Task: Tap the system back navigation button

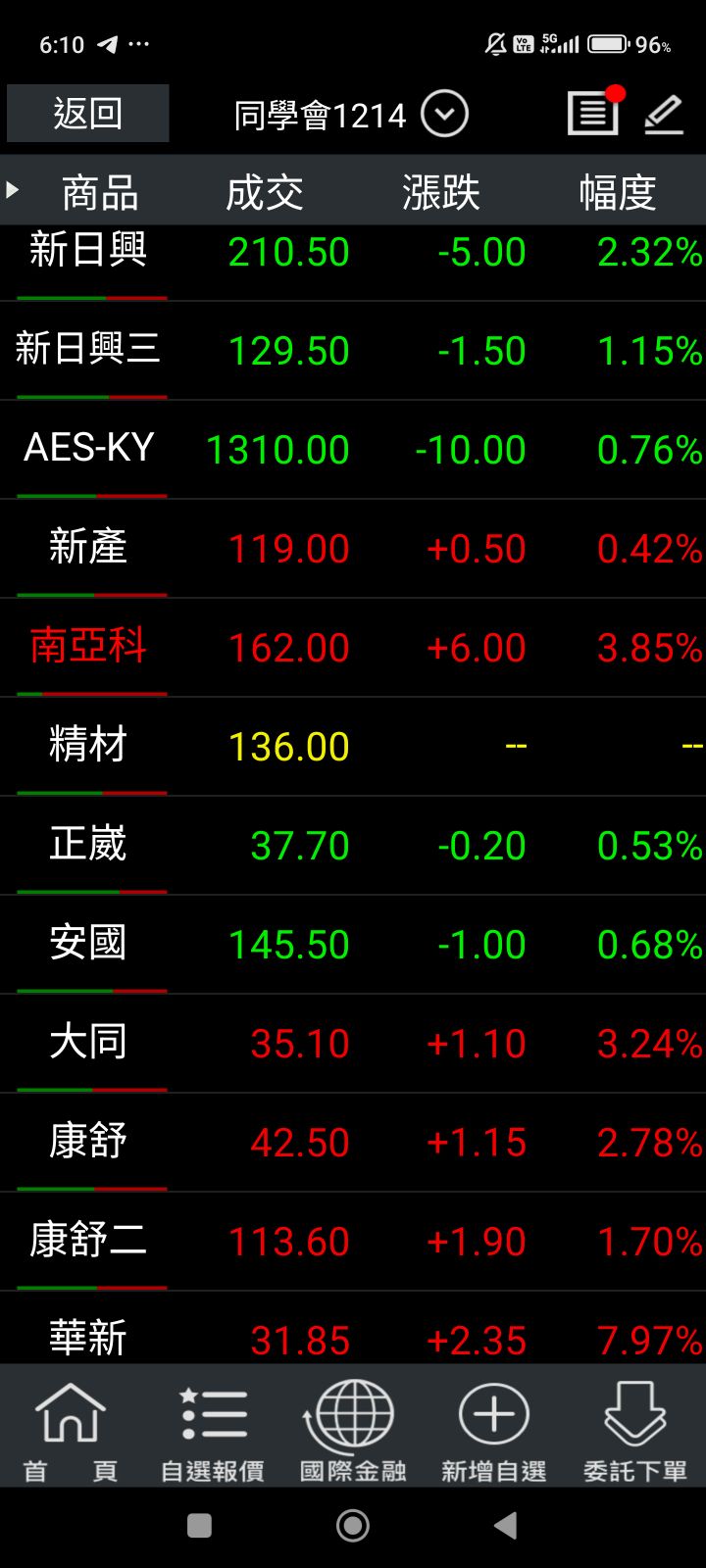Action: (505, 1525)
